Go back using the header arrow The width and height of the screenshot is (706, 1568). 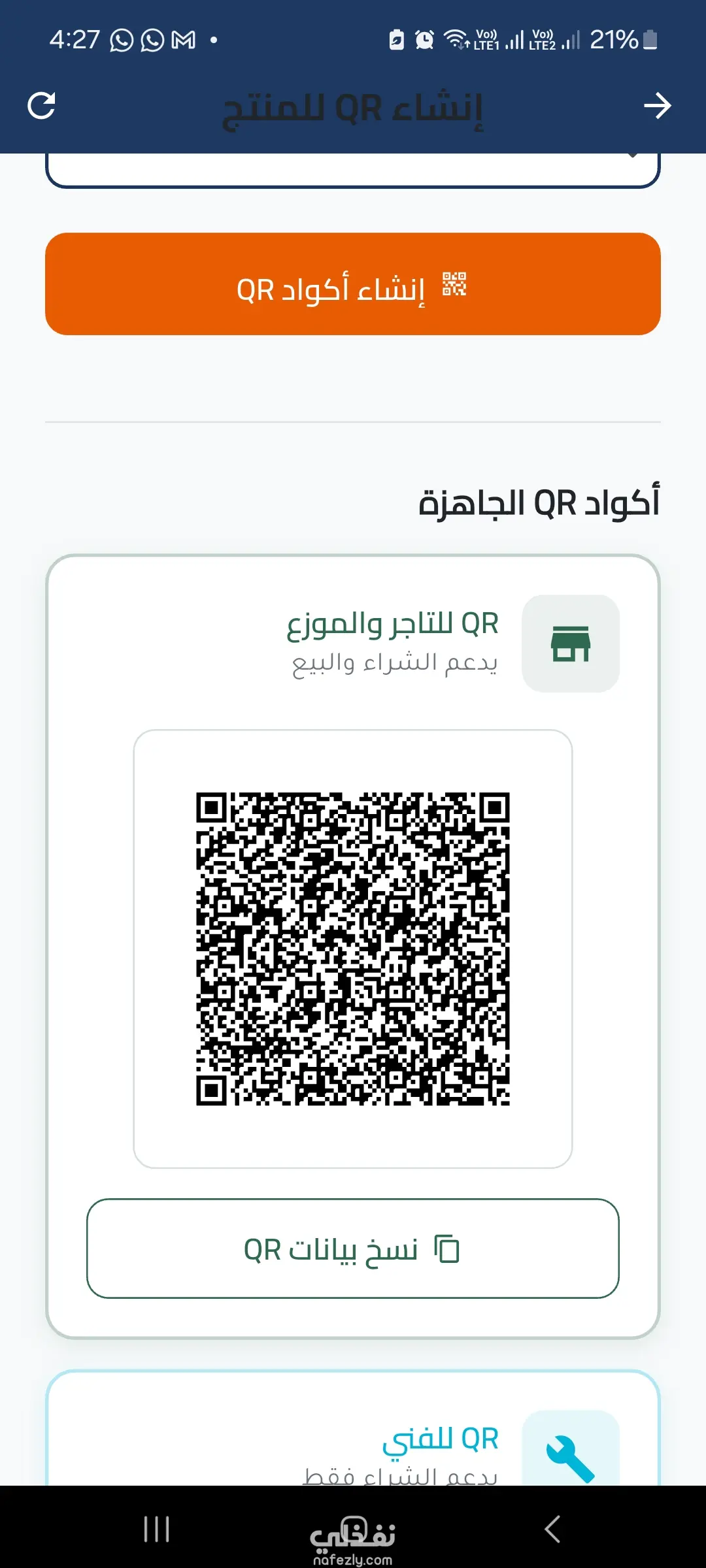(x=657, y=106)
